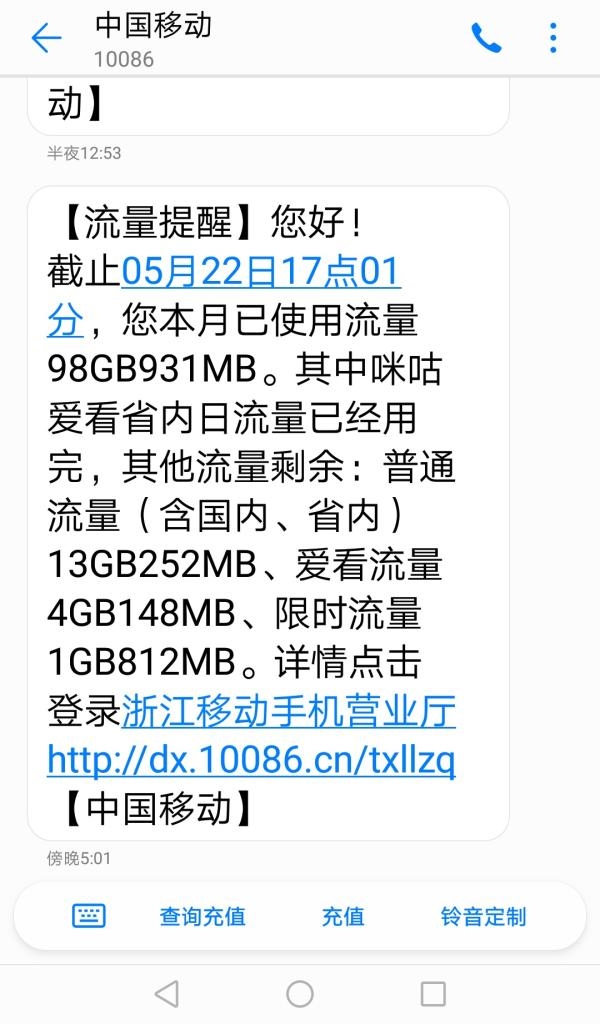Go back from the 中国移动 conversation

click(x=46, y=39)
